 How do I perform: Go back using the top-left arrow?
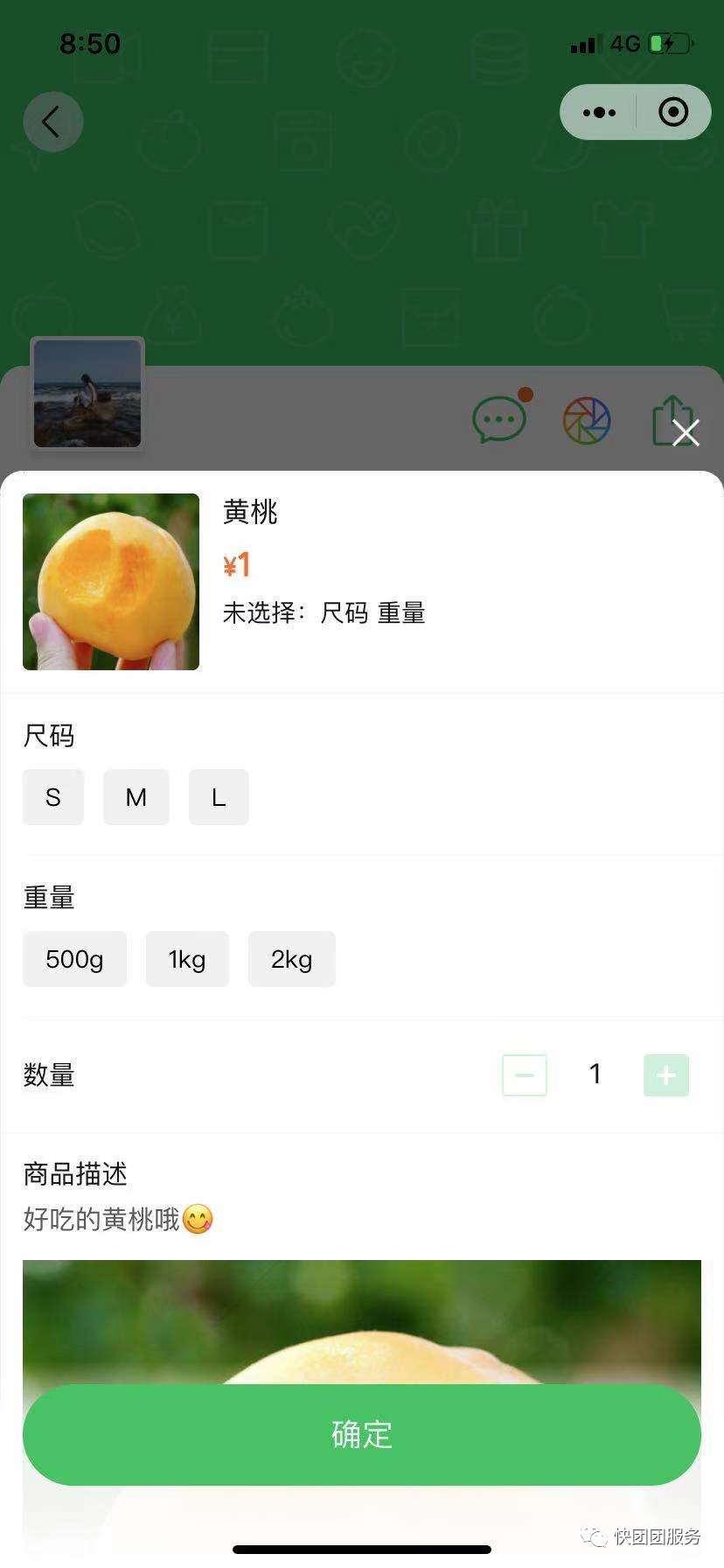(52, 122)
